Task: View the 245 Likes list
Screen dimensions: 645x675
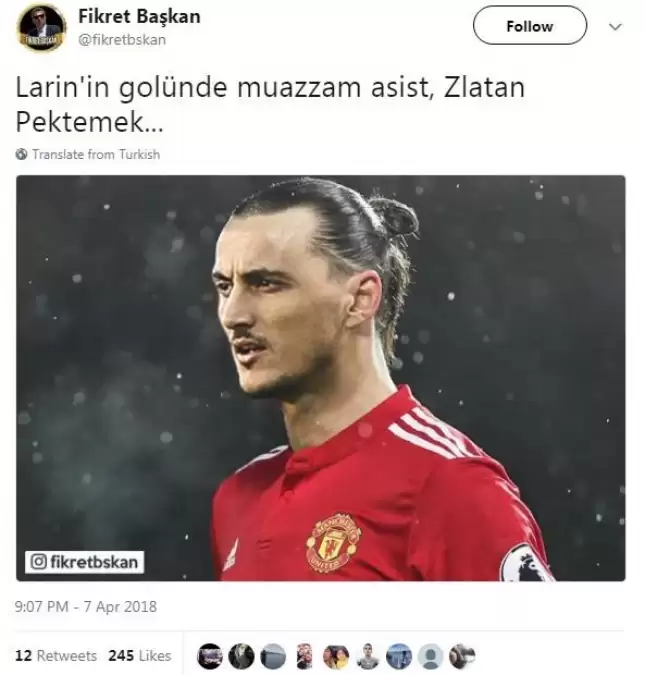Action: tap(139, 656)
